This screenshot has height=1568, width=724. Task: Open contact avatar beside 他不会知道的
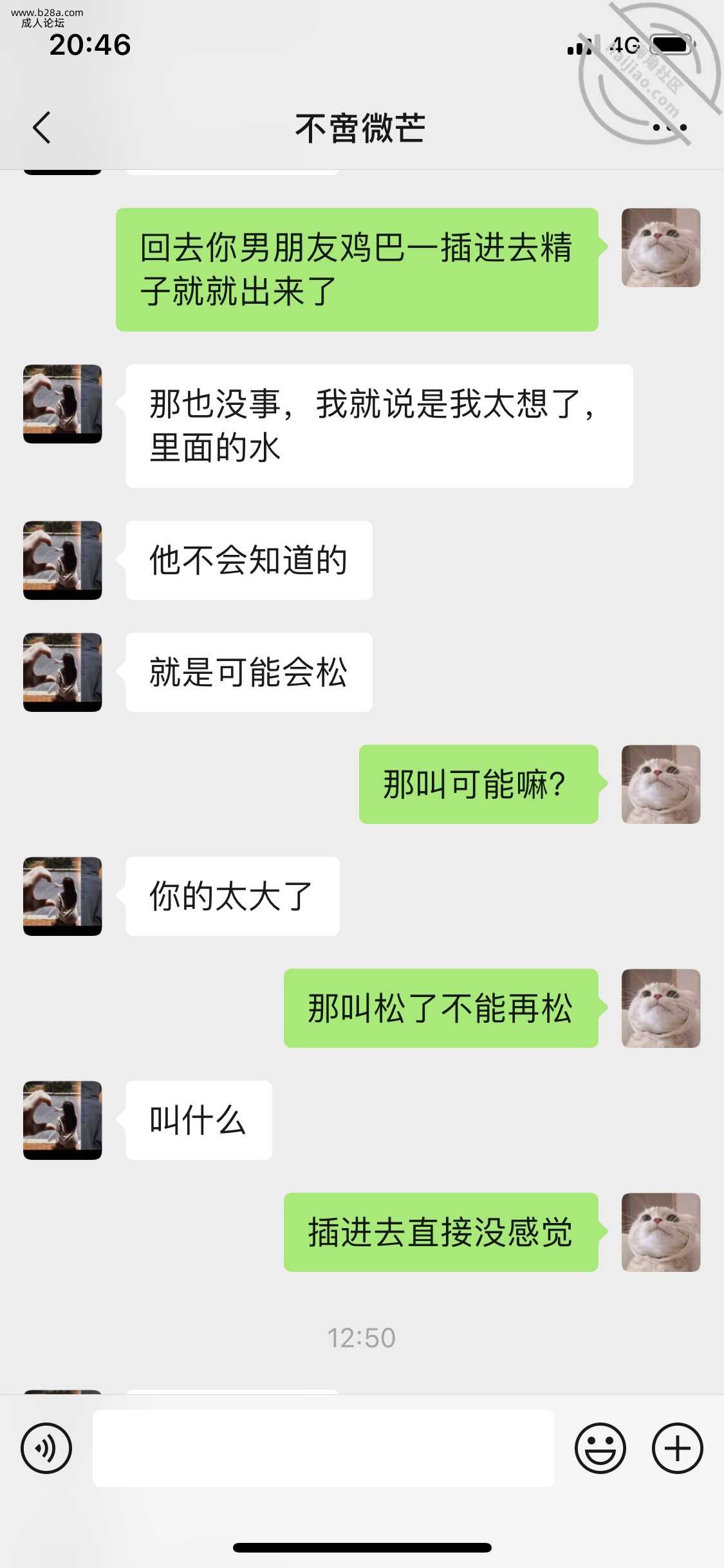click(x=62, y=560)
